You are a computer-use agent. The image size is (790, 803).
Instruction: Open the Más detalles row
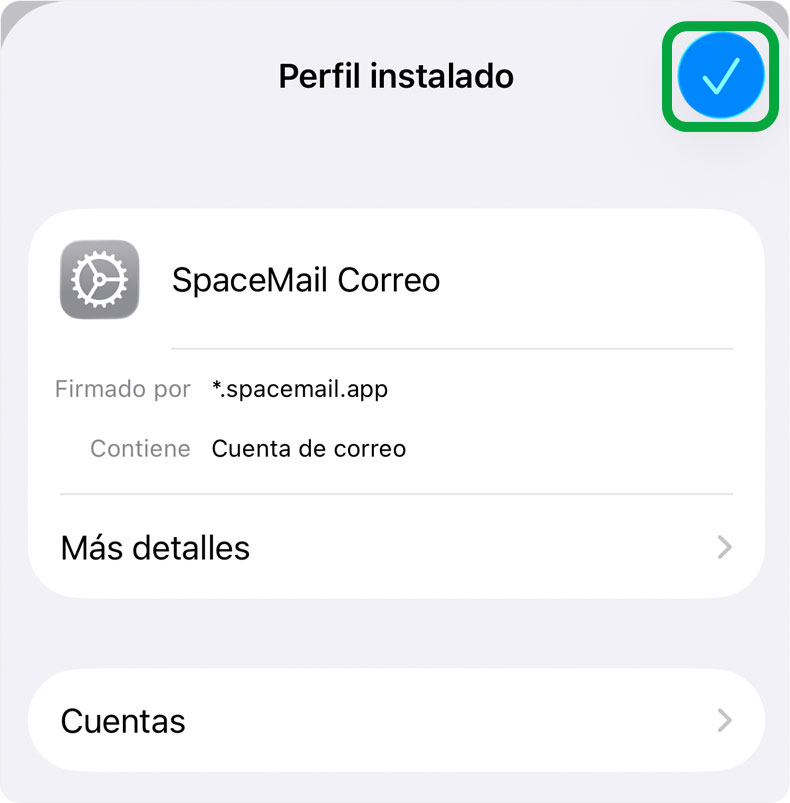click(x=155, y=548)
